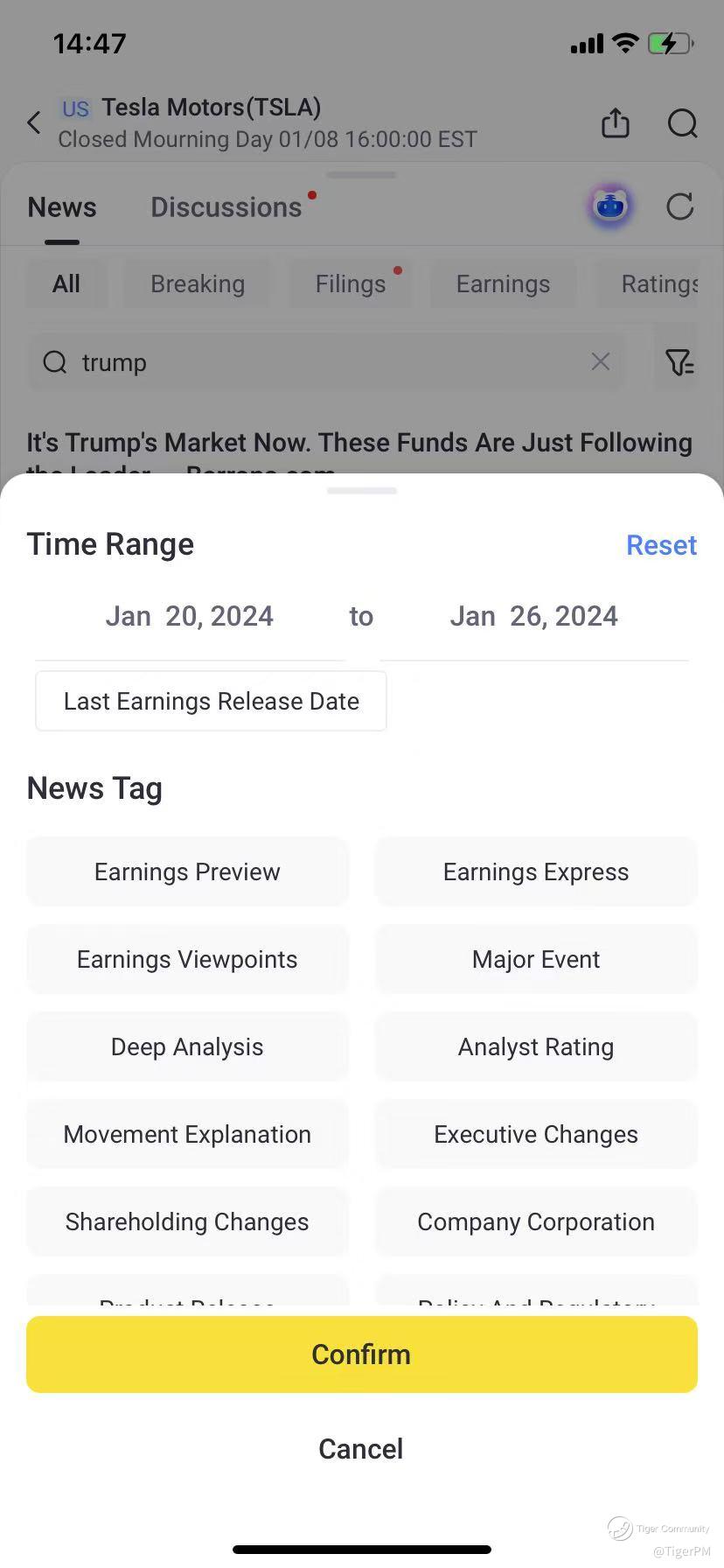Select Last Earnings Release Date

211,701
